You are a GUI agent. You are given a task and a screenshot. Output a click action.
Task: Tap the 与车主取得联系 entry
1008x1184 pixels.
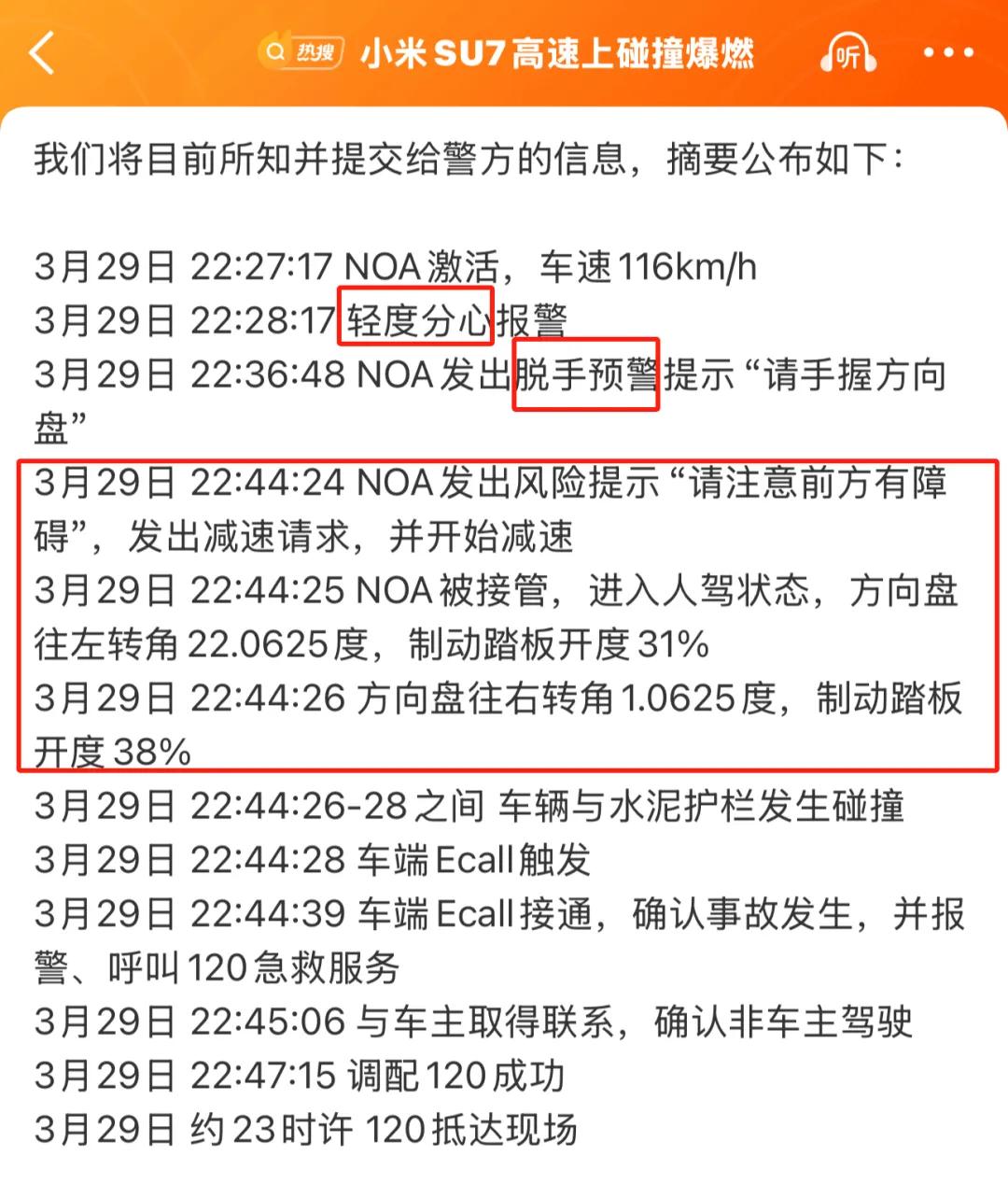click(x=467, y=1021)
